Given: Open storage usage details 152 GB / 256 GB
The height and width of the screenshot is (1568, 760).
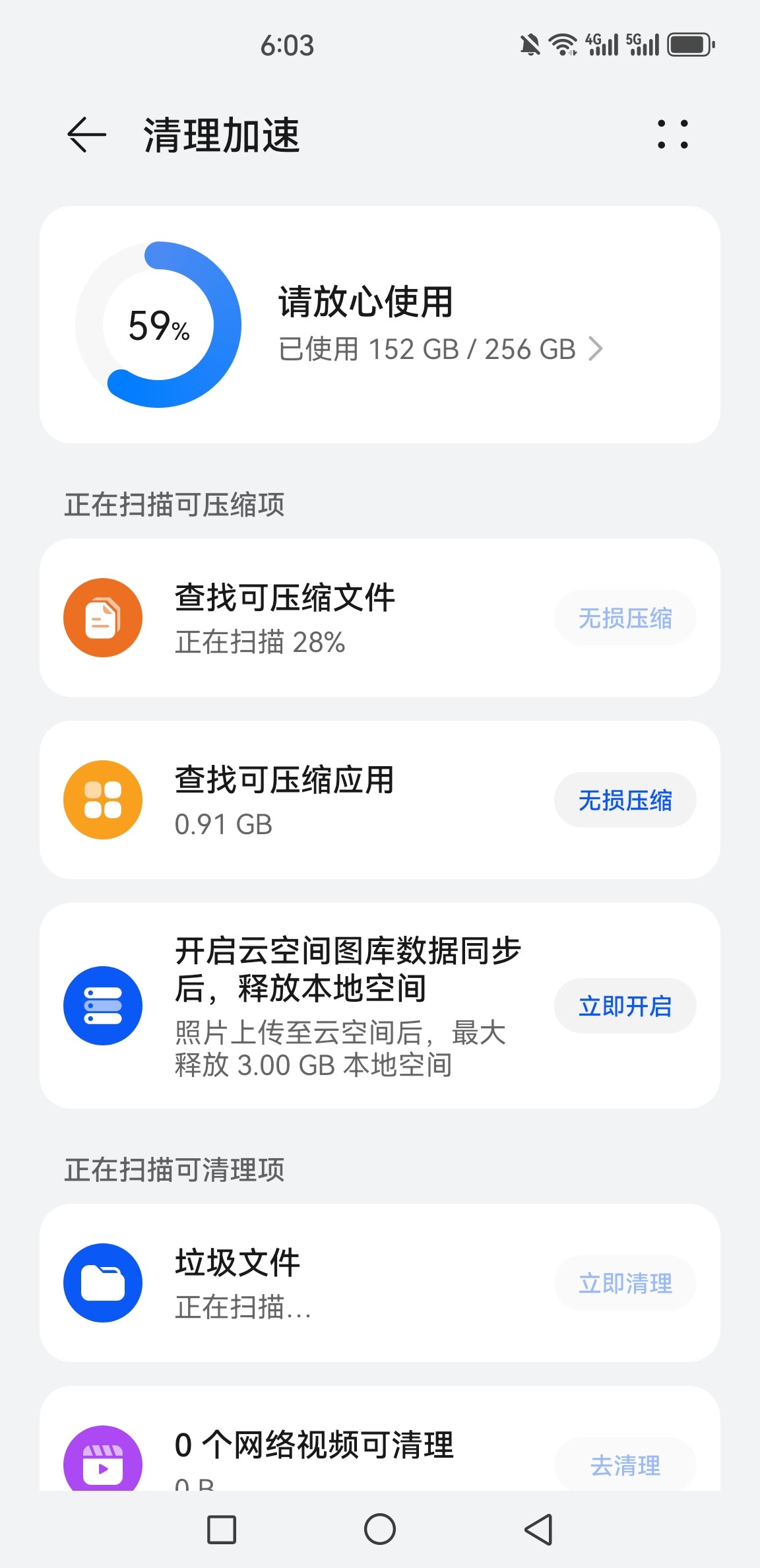Looking at the screenshot, I should (x=440, y=349).
